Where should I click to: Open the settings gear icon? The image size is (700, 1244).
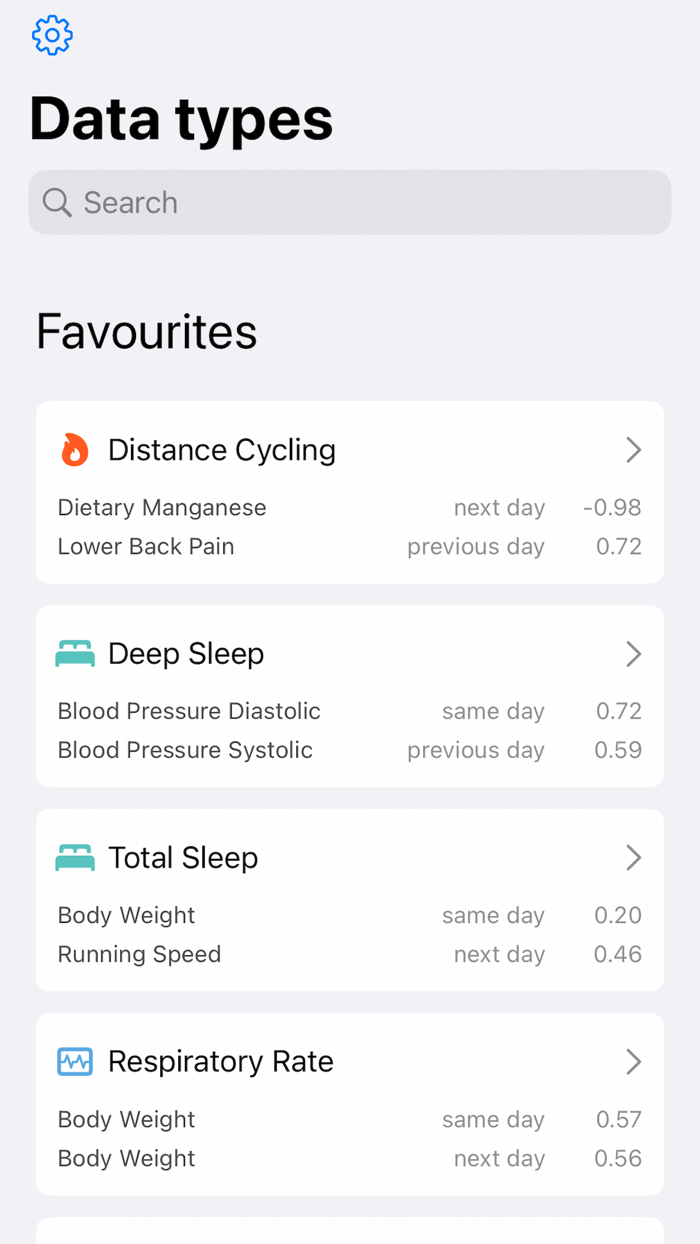coord(52,36)
